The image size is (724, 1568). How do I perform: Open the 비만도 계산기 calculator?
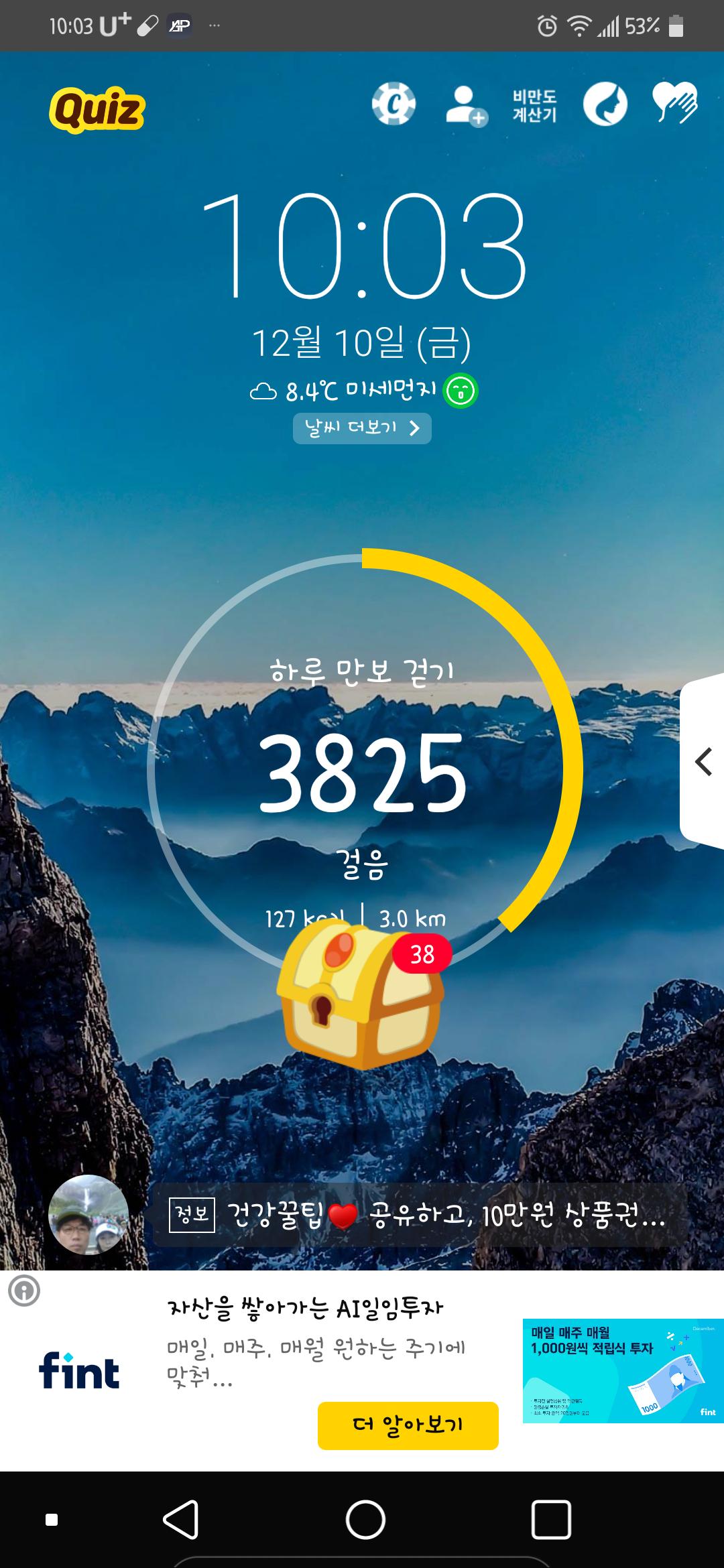point(534,106)
